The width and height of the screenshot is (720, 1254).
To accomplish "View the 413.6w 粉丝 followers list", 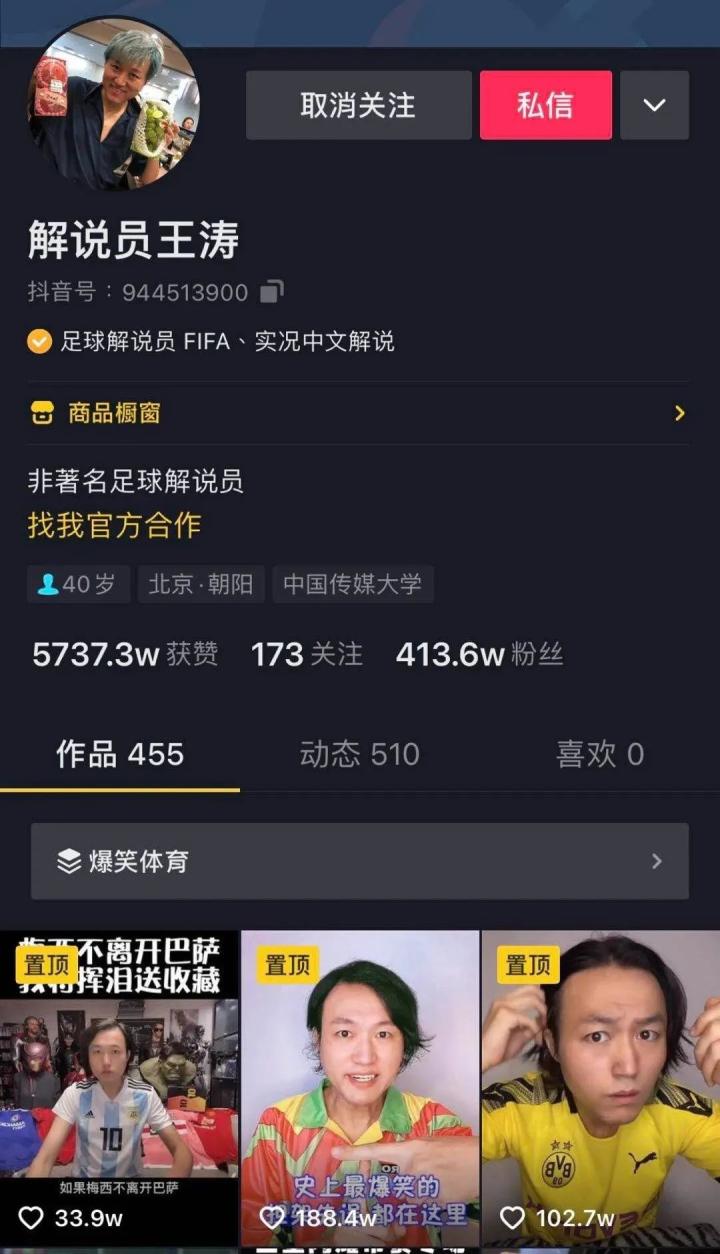I will pos(479,654).
